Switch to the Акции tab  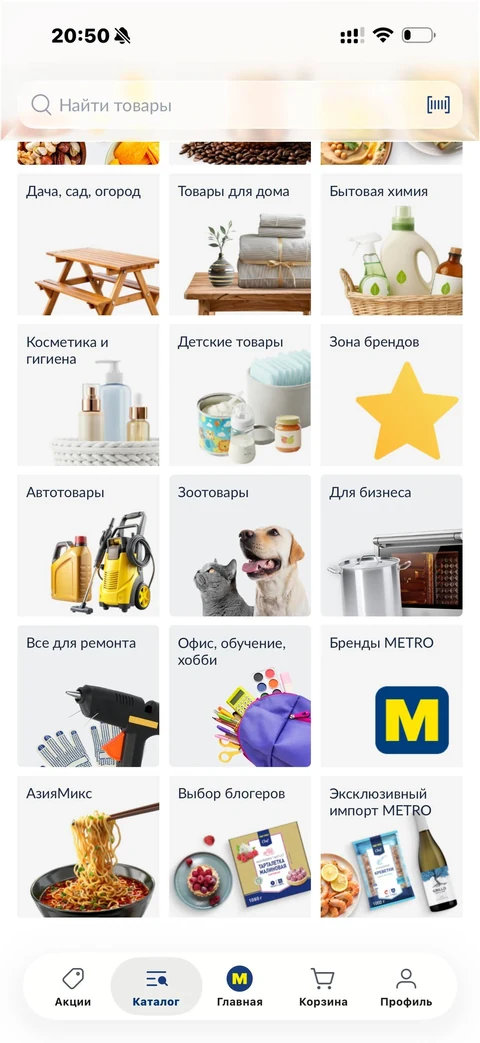pos(73,988)
